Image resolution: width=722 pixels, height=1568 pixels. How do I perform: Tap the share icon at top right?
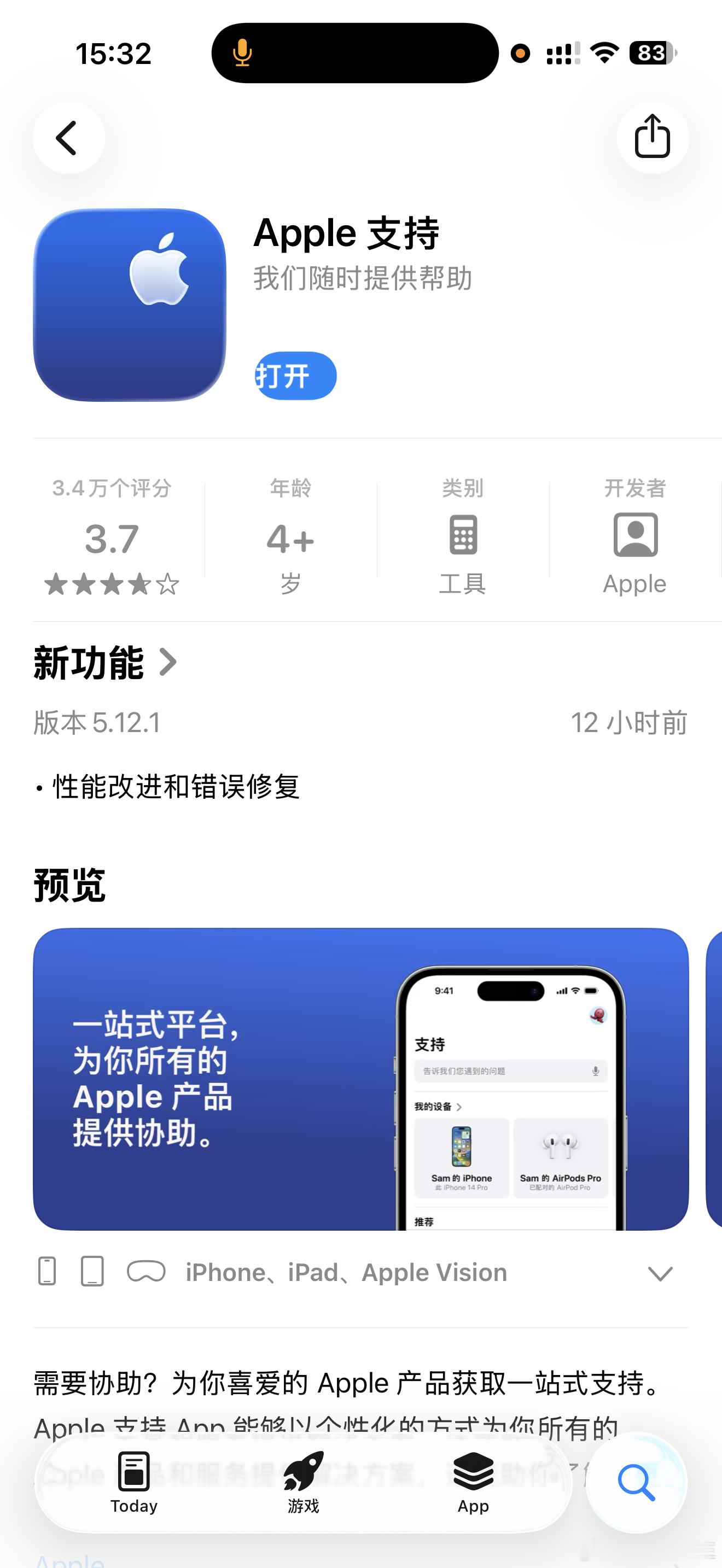[x=653, y=137]
